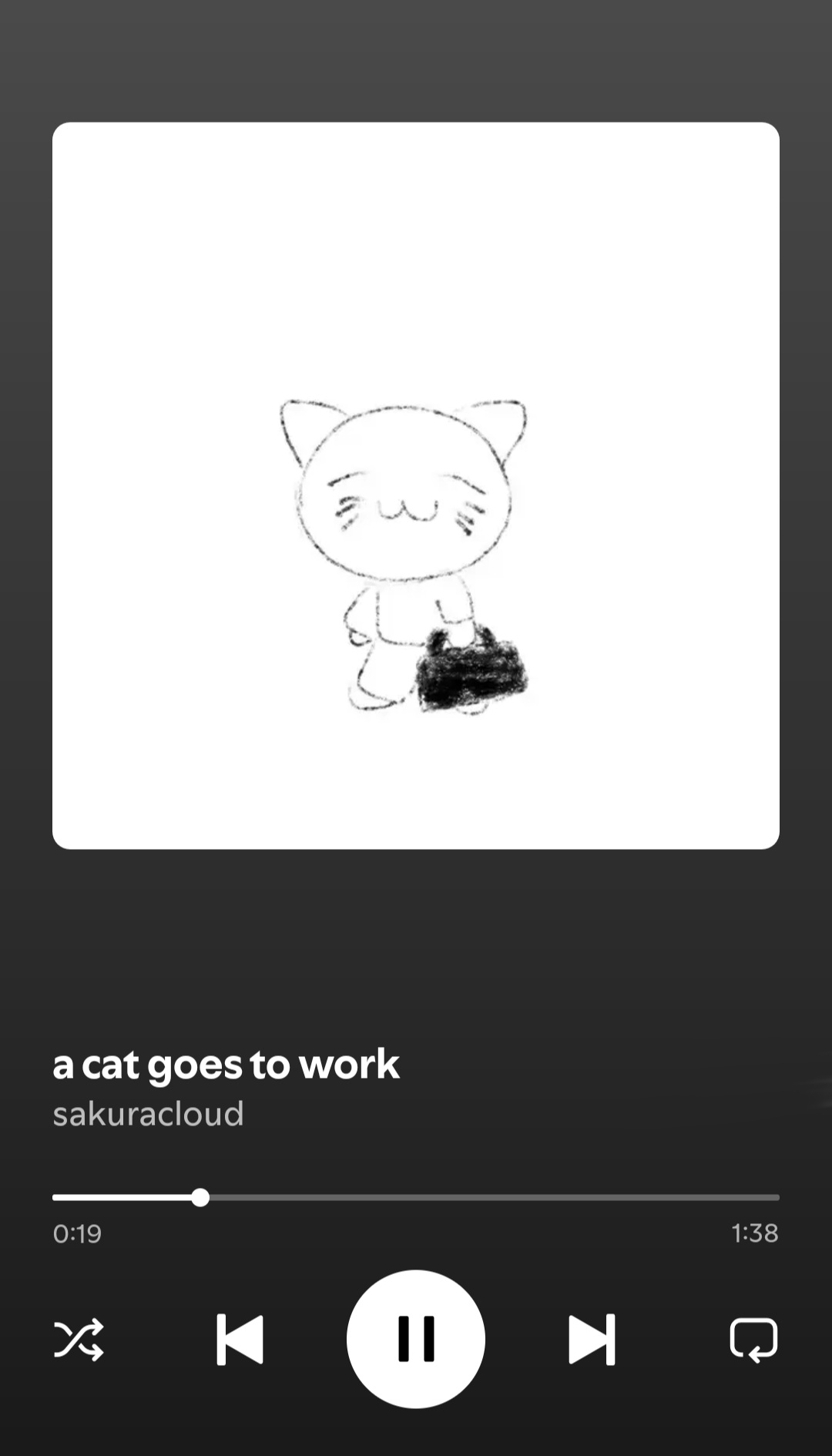Skip to the next track
Screen dimensions: 832x1456
coord(592,1340)
